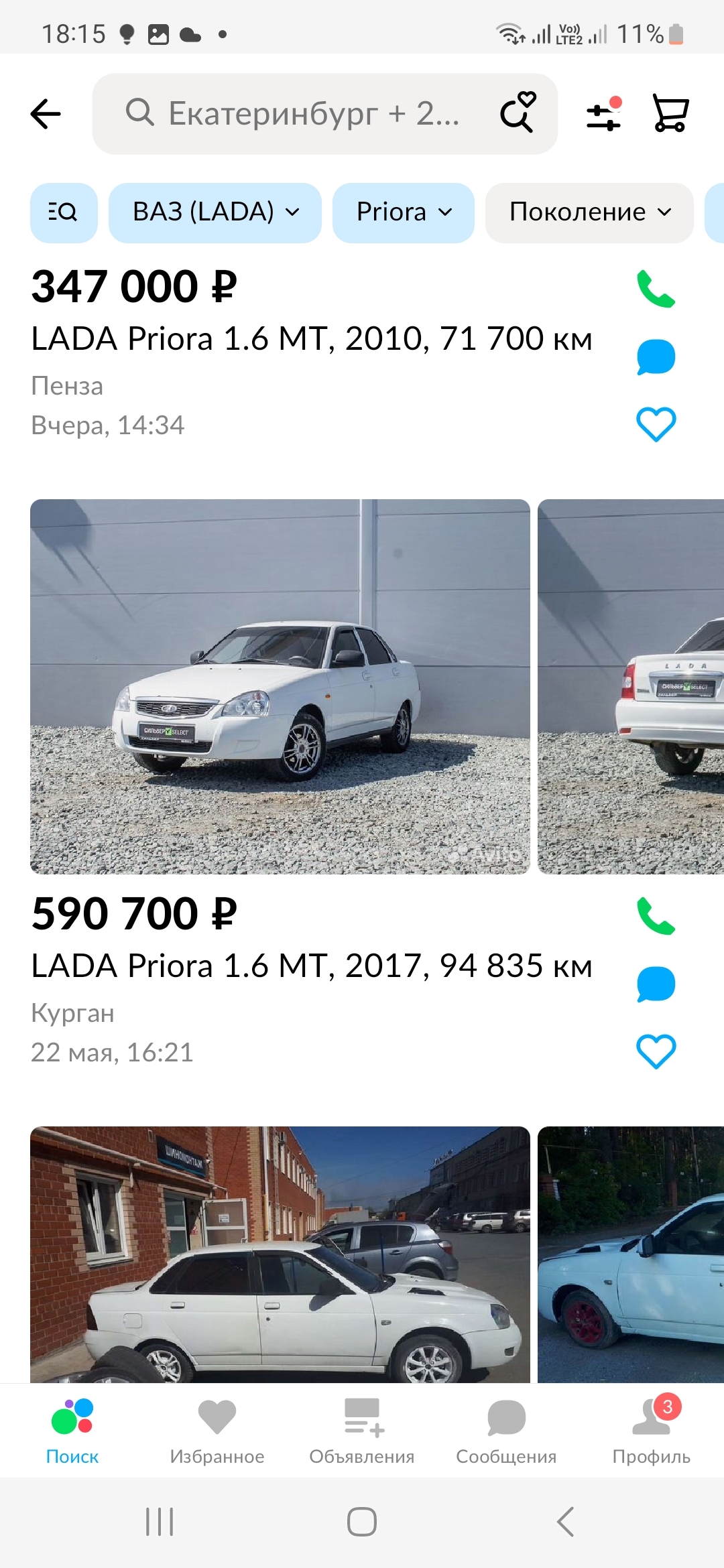Expand the Priora model dropdown

click(x=403, y=212)
